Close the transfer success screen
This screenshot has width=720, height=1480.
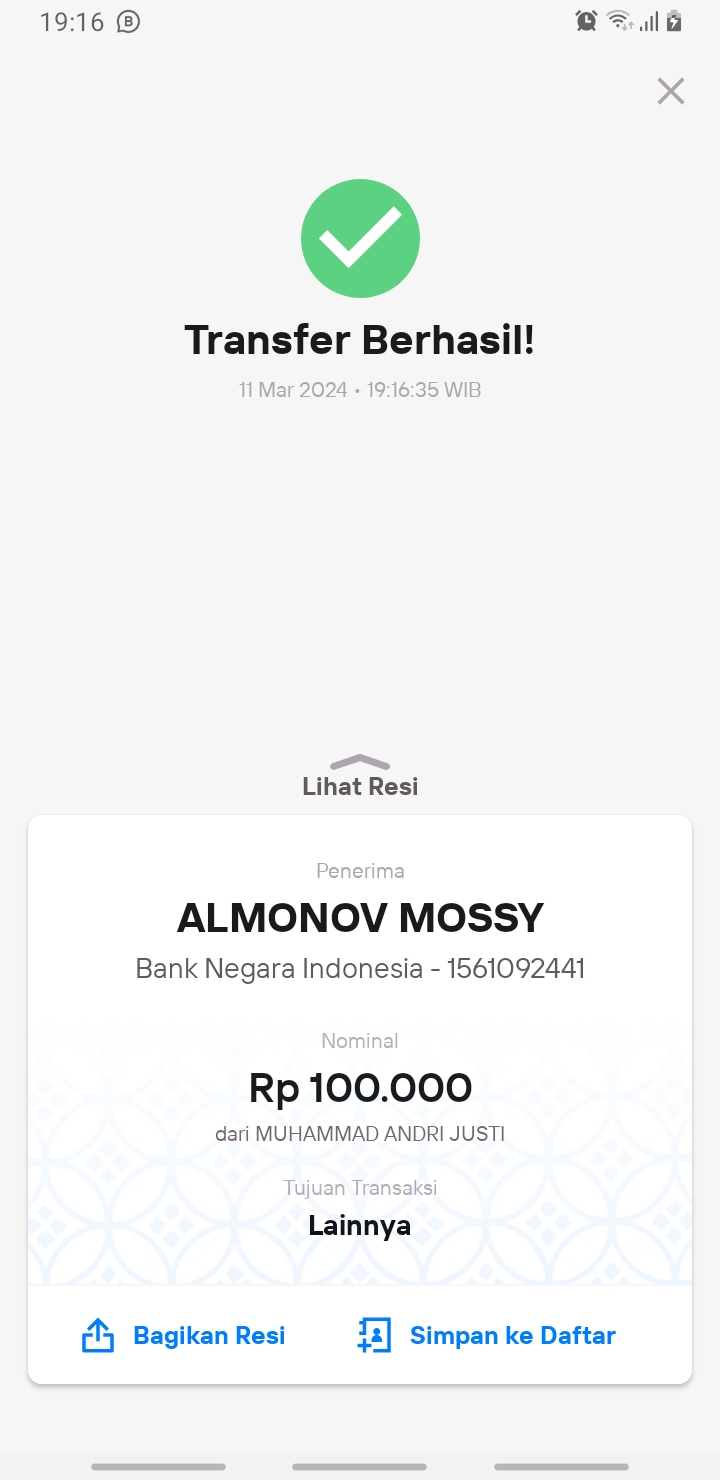tap(670, 91)
